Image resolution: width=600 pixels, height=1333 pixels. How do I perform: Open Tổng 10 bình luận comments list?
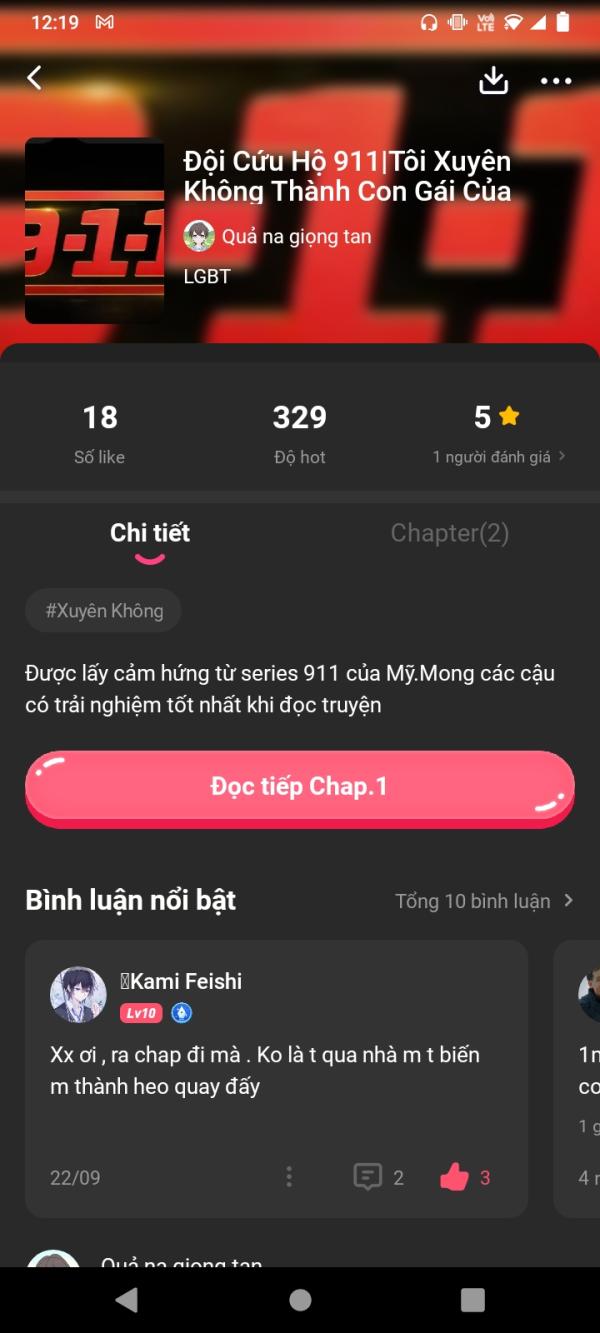(484, 901)
